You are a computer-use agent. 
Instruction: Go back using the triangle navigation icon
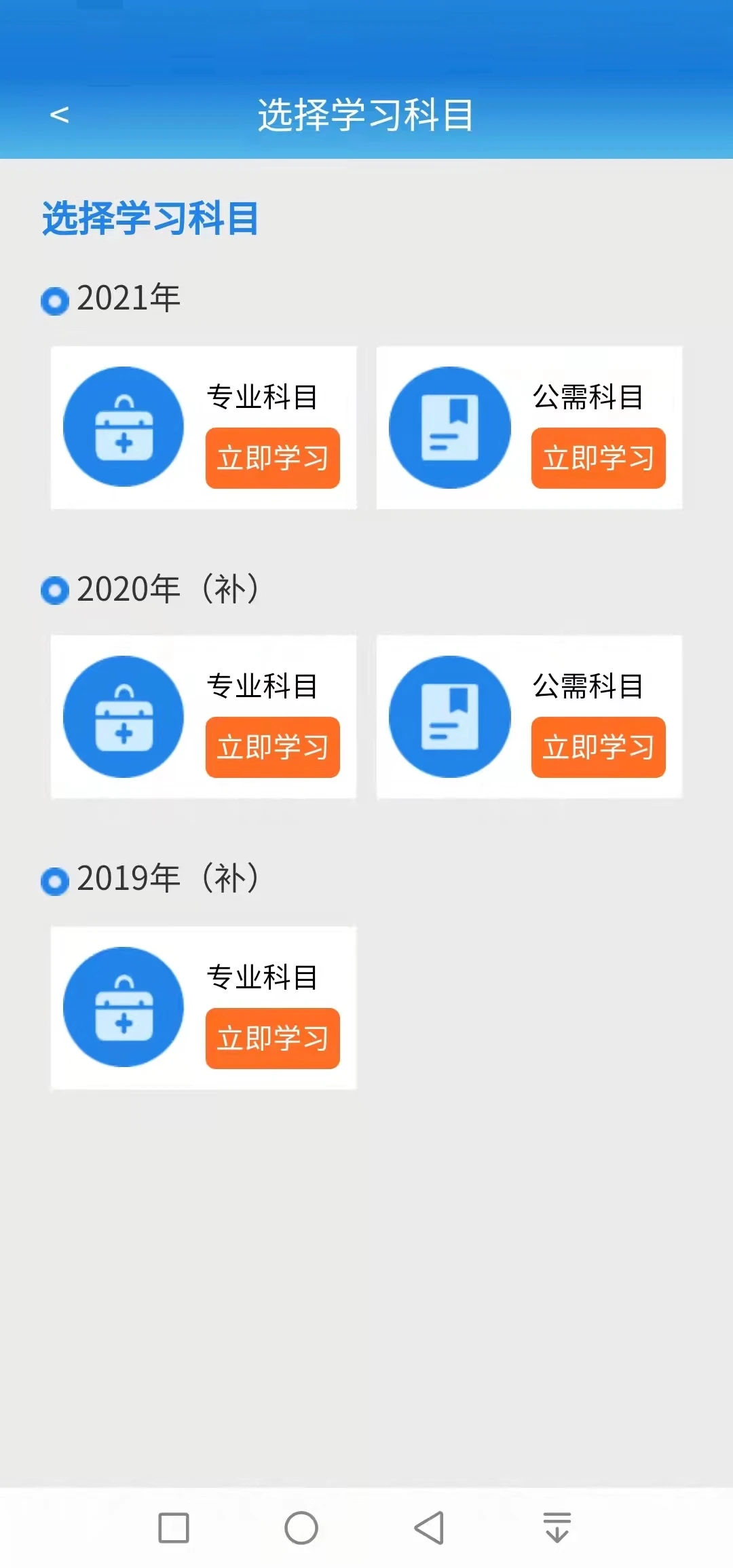click(x=427, y=1525)
